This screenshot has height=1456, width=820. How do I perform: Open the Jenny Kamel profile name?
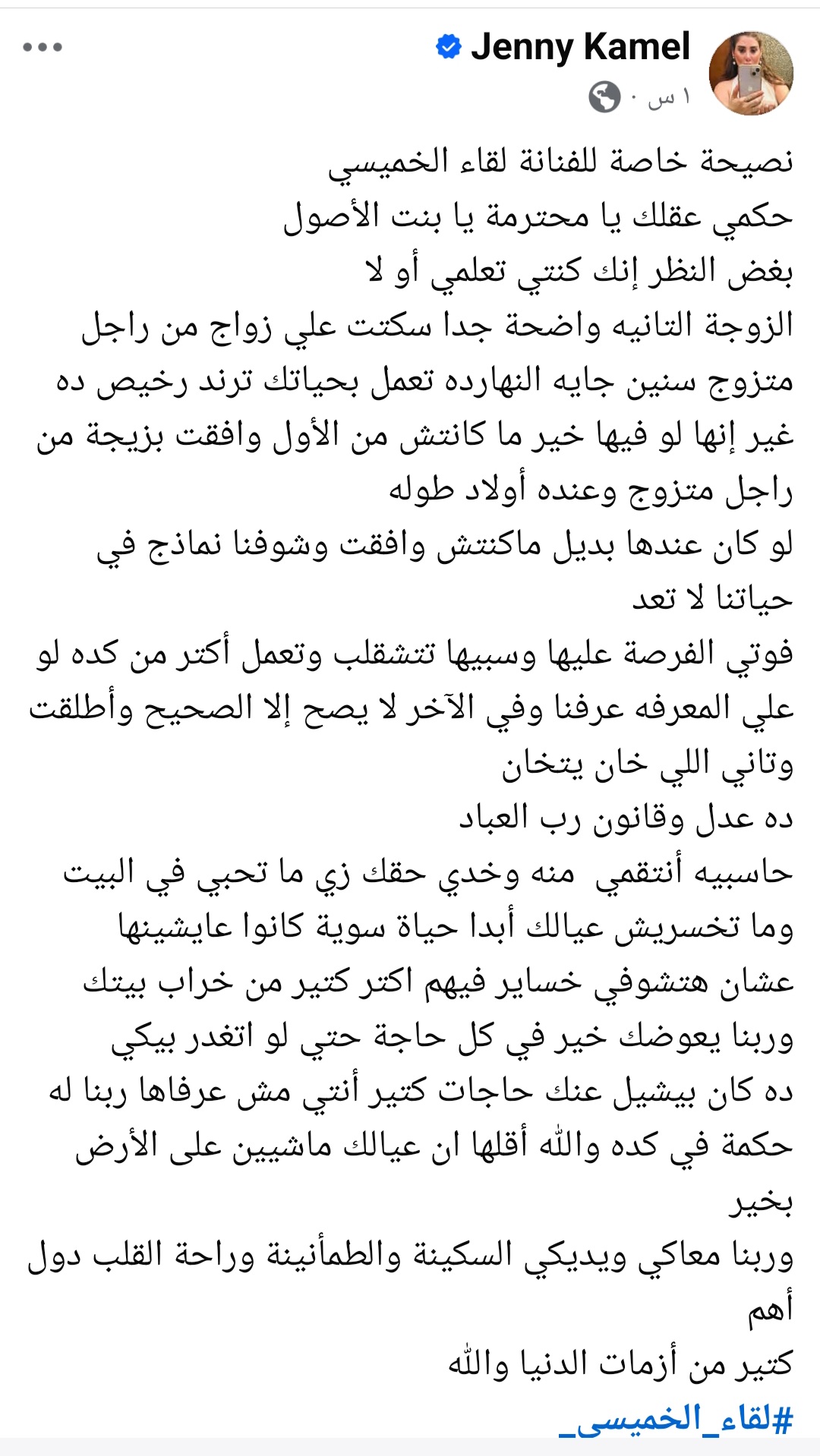pyautogui.click(x=580, y=47)
